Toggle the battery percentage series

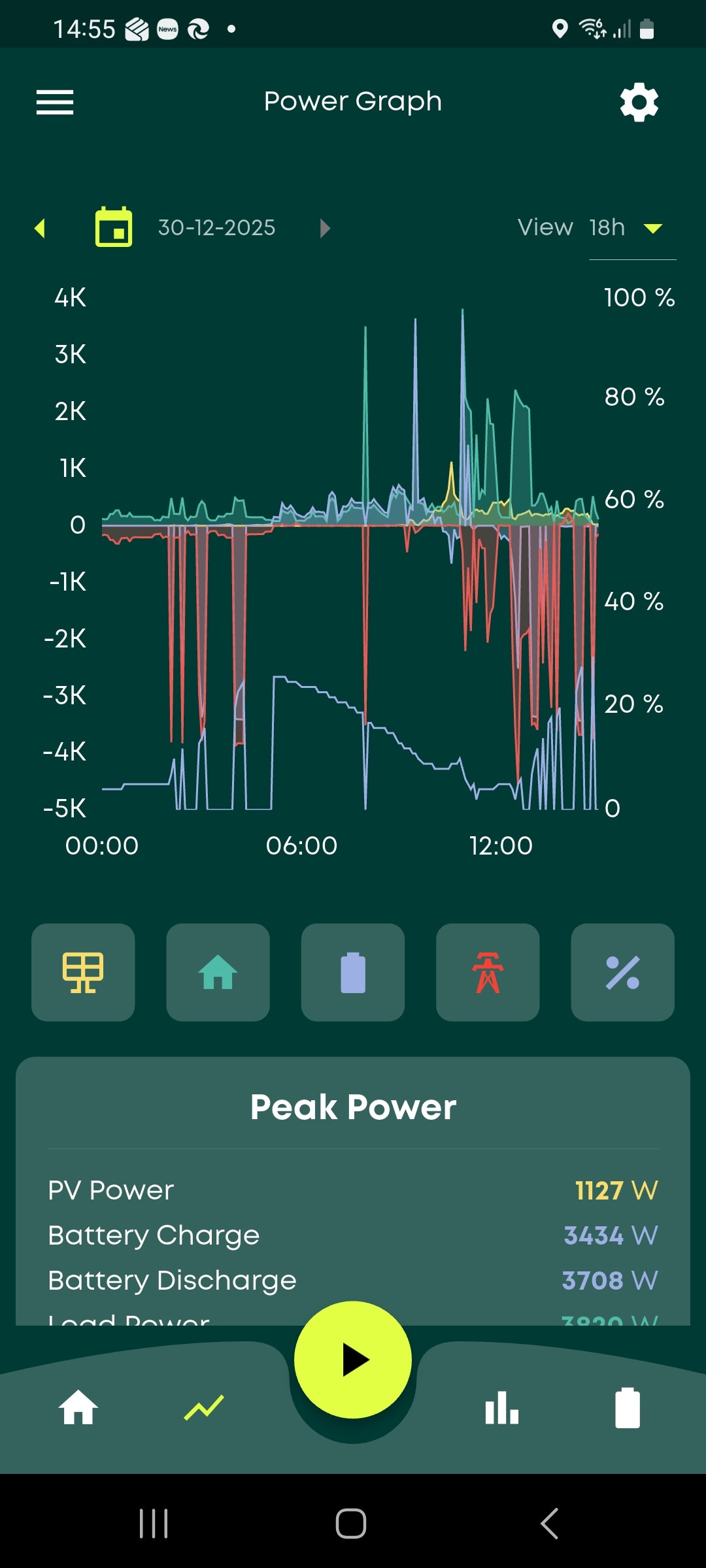pos(622,972)
